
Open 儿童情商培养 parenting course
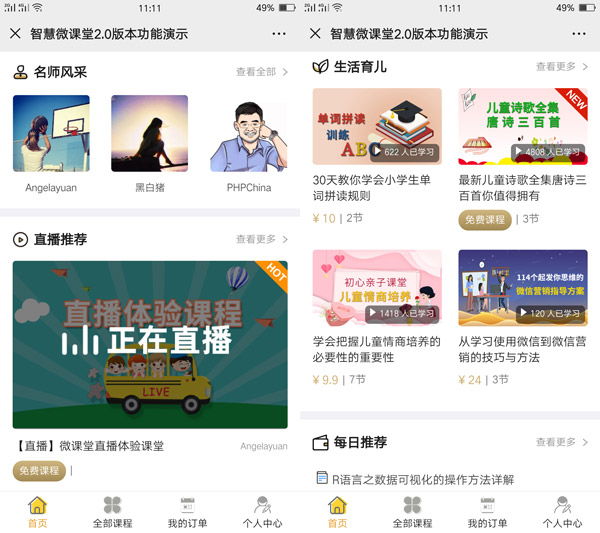point(377,287)
